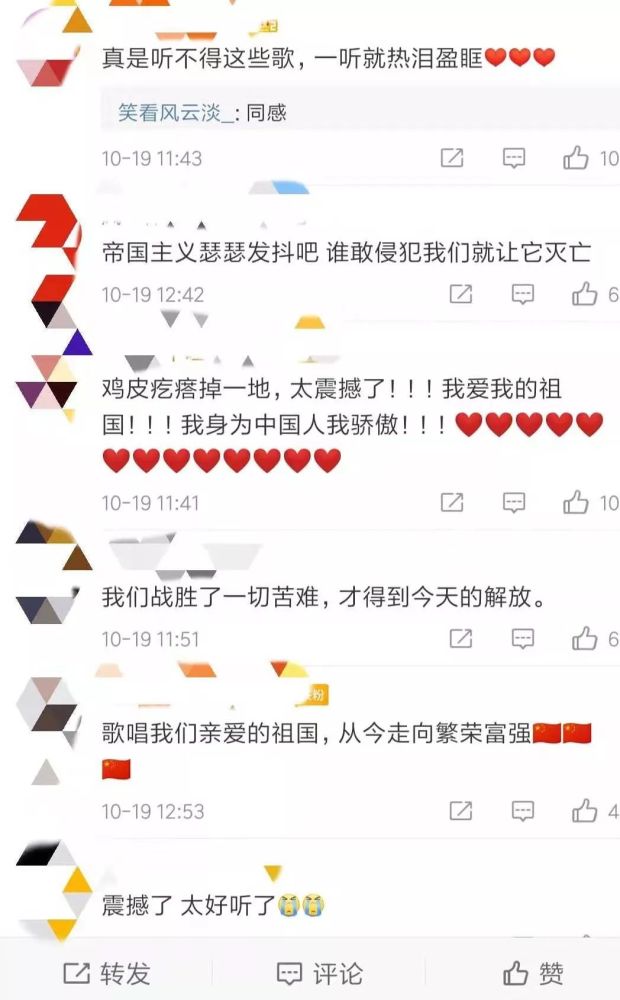Reply to the comment 帝国主义瑟瑟发抖吧
620x1000 pixels.
522,294
